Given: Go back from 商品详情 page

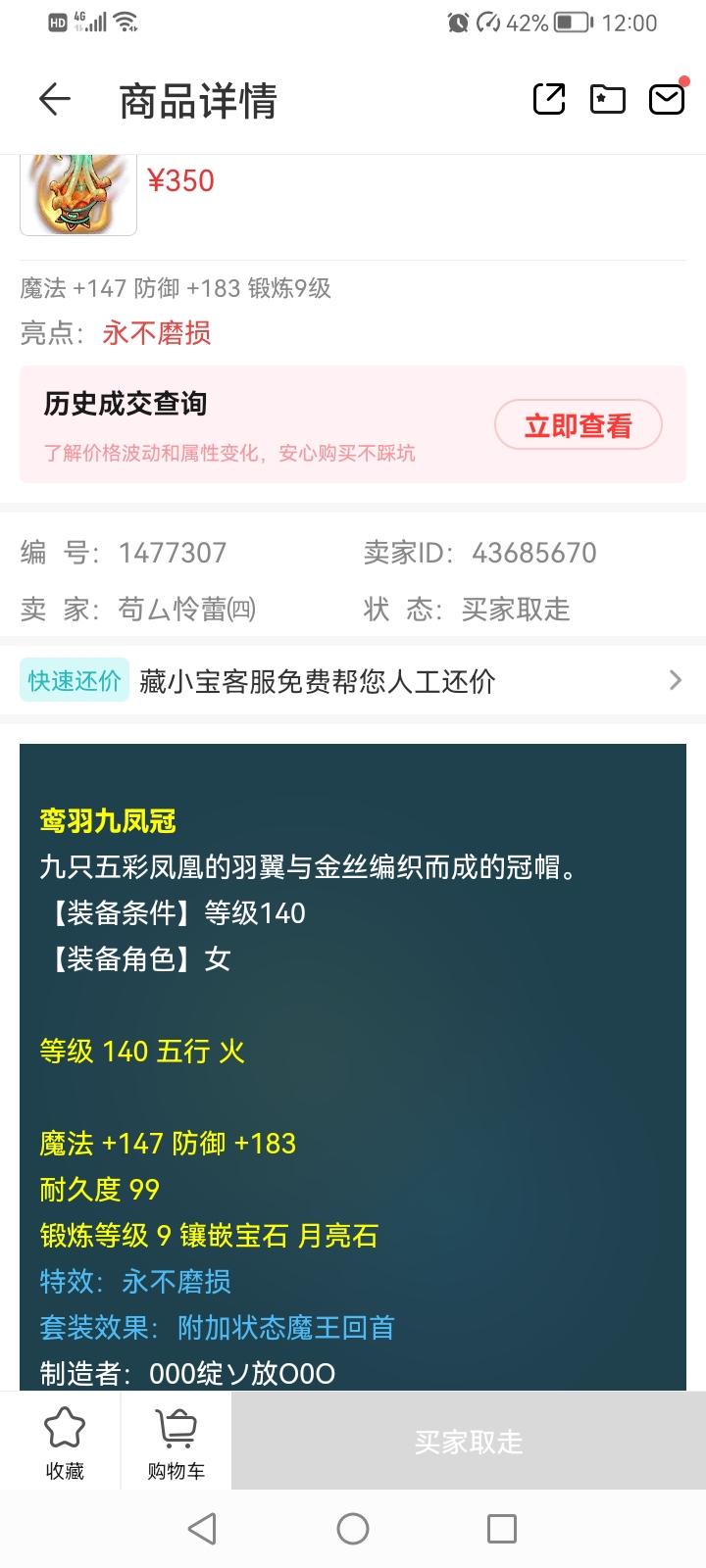Looking at the screenshot, I should pyautogui.click(x=55, y=99).
